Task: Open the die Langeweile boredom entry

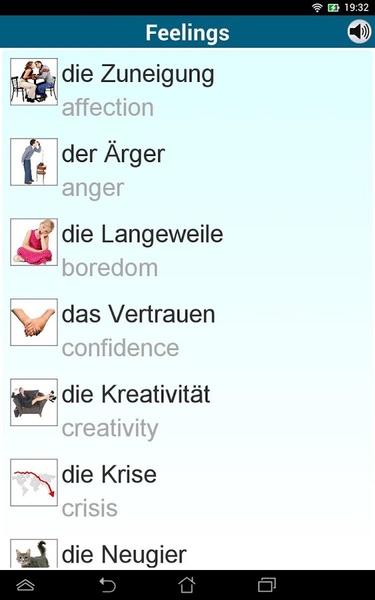Action: tap(188, 250)
